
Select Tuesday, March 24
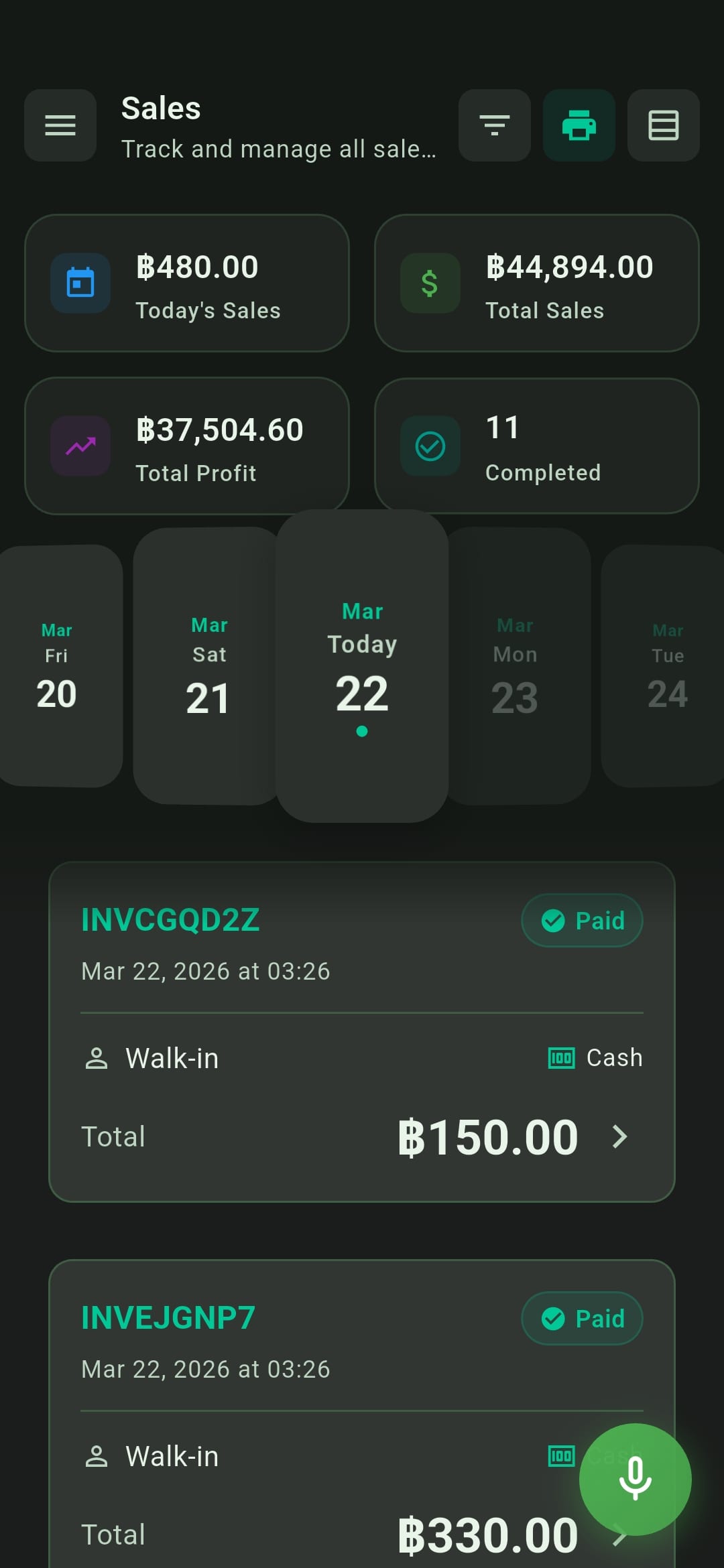point(667,665)
